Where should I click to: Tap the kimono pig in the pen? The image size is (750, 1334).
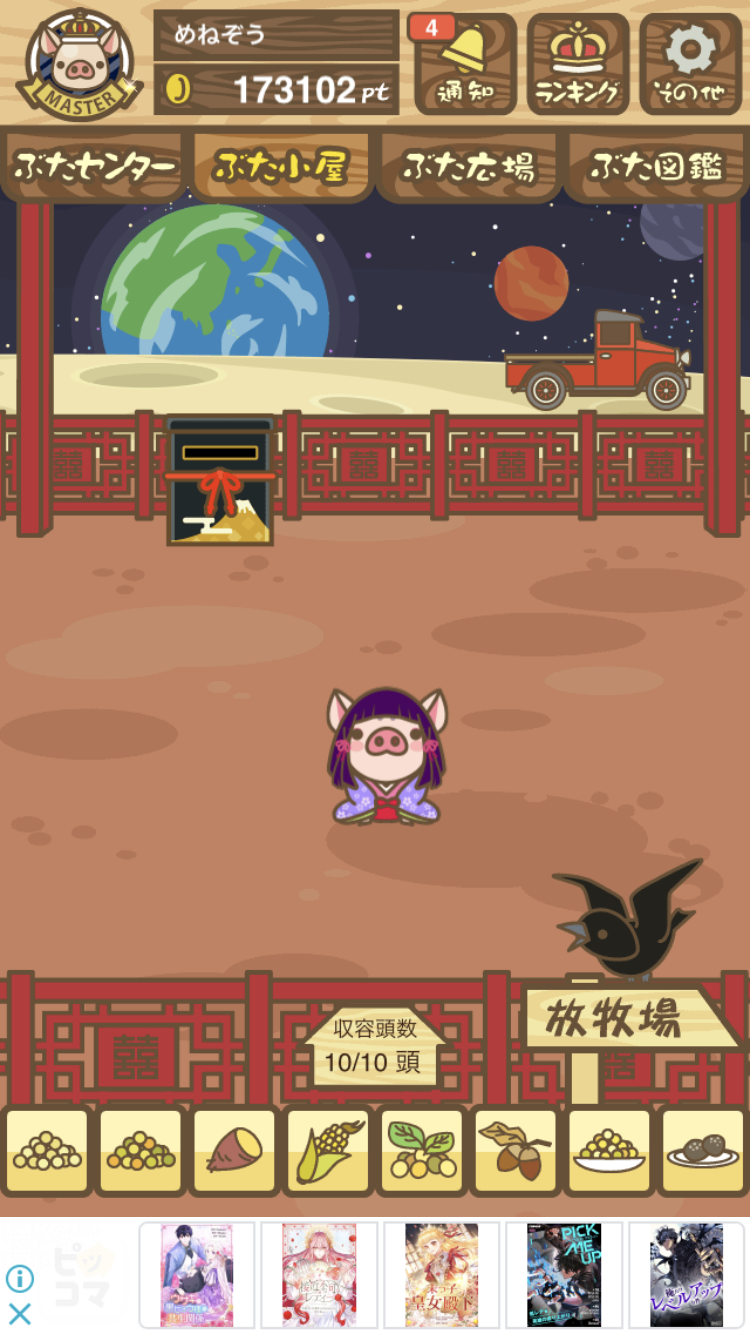pos(386,757)
